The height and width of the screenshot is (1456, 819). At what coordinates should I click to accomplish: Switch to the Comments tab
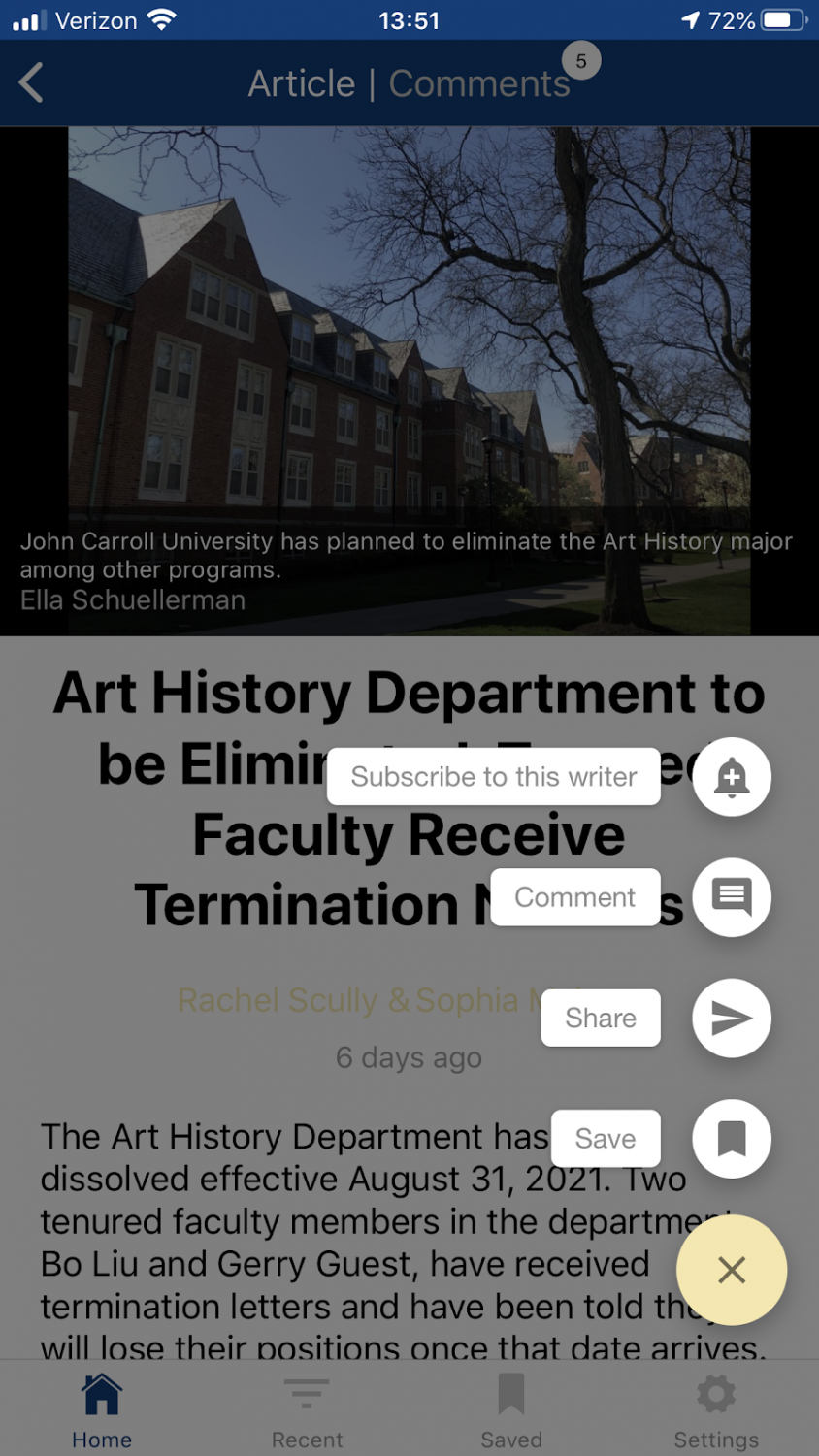click(x=479, y=83)
